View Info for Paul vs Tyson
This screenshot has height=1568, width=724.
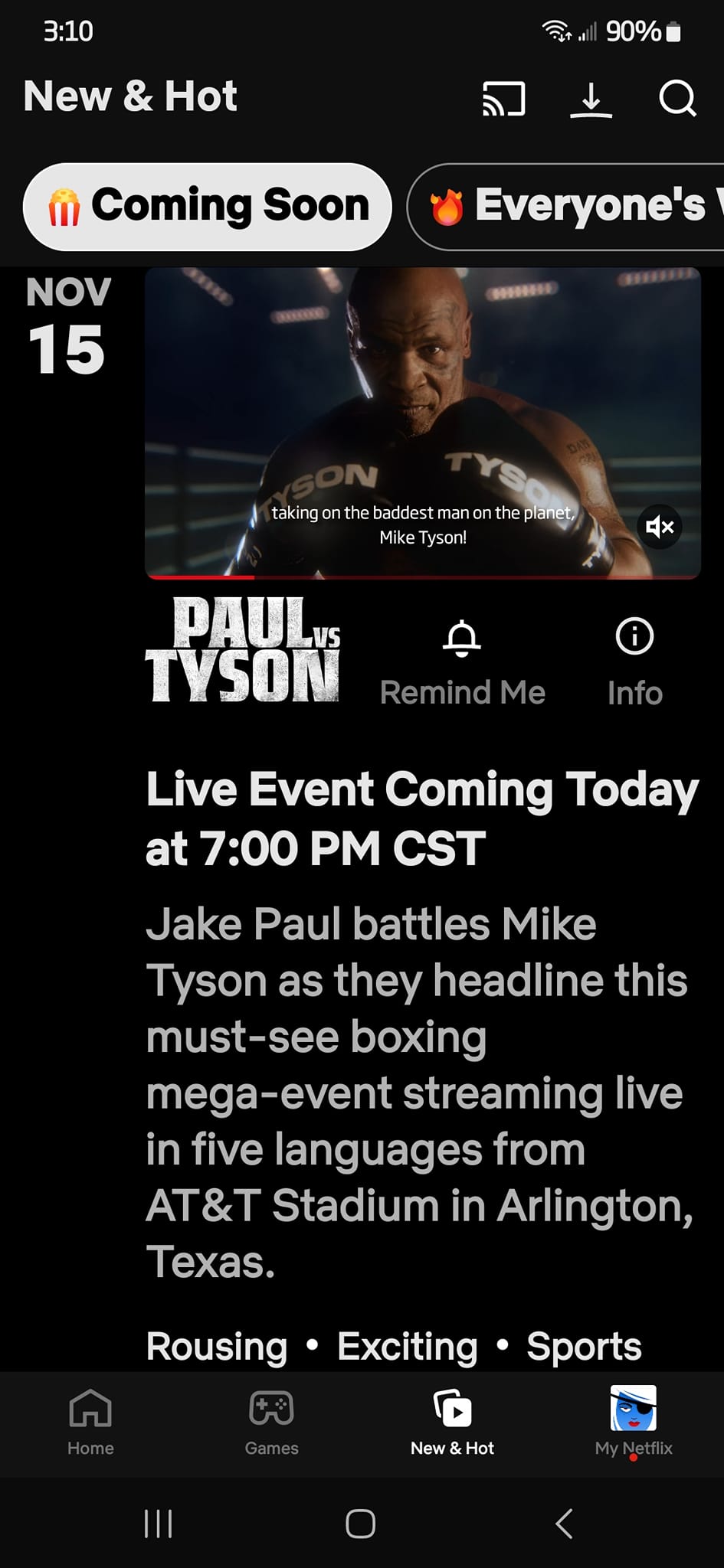pyautogui.click(x=634, y=661)
